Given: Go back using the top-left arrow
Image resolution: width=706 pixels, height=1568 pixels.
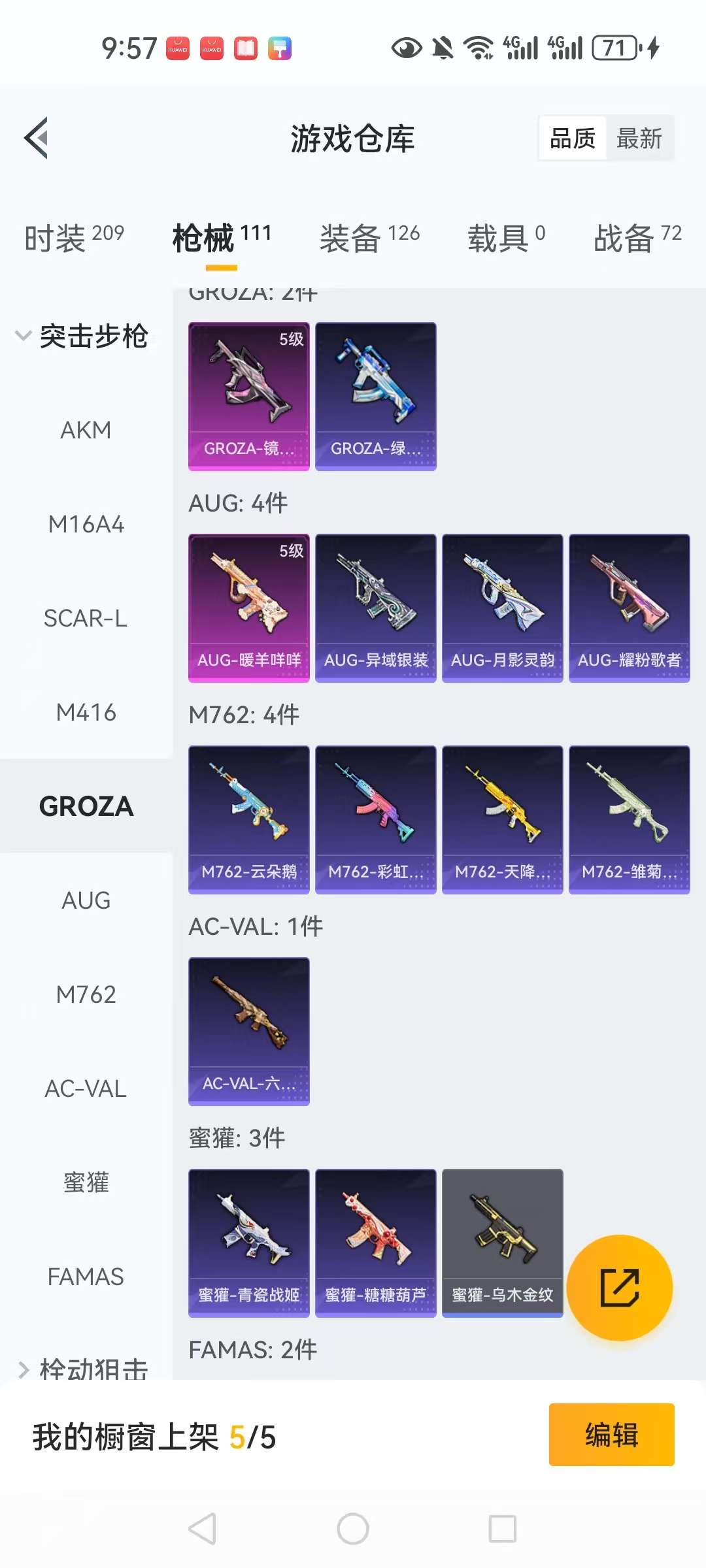Looking at the screenshot, I should click(37, 138).
